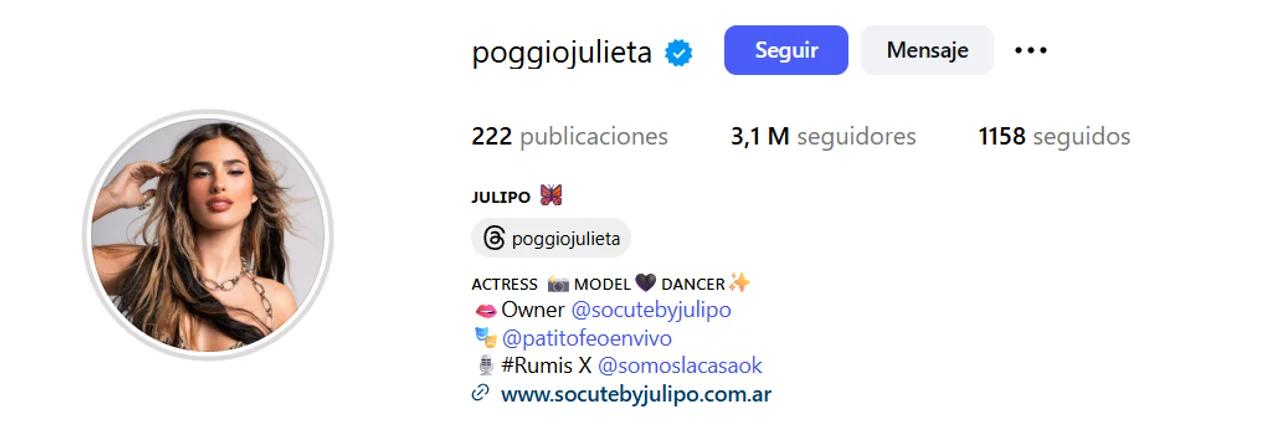
Task: Open the @socutebyjulipo mention
Action: (x=650, y=310)
